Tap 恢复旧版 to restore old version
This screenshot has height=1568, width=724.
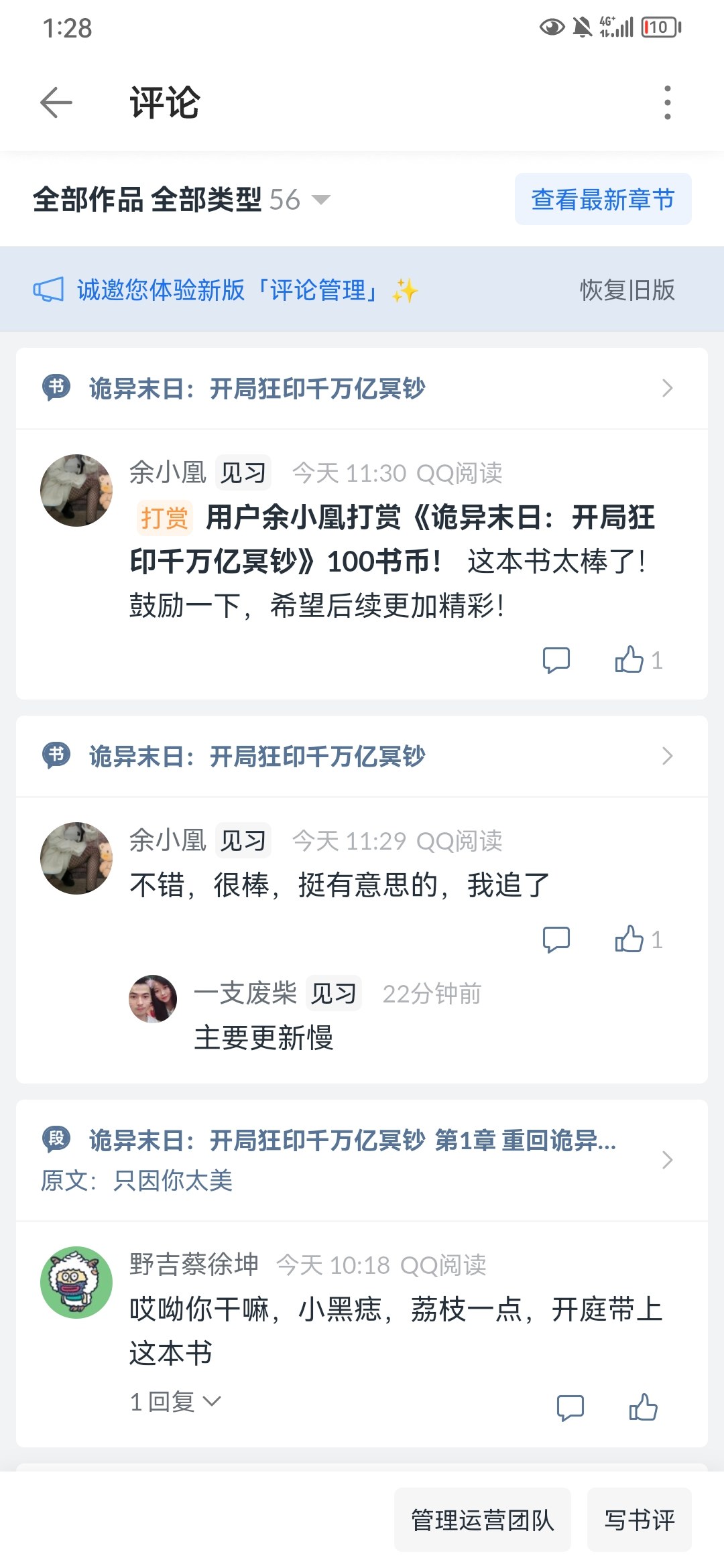pyautogui.click(x=627, y=290)
